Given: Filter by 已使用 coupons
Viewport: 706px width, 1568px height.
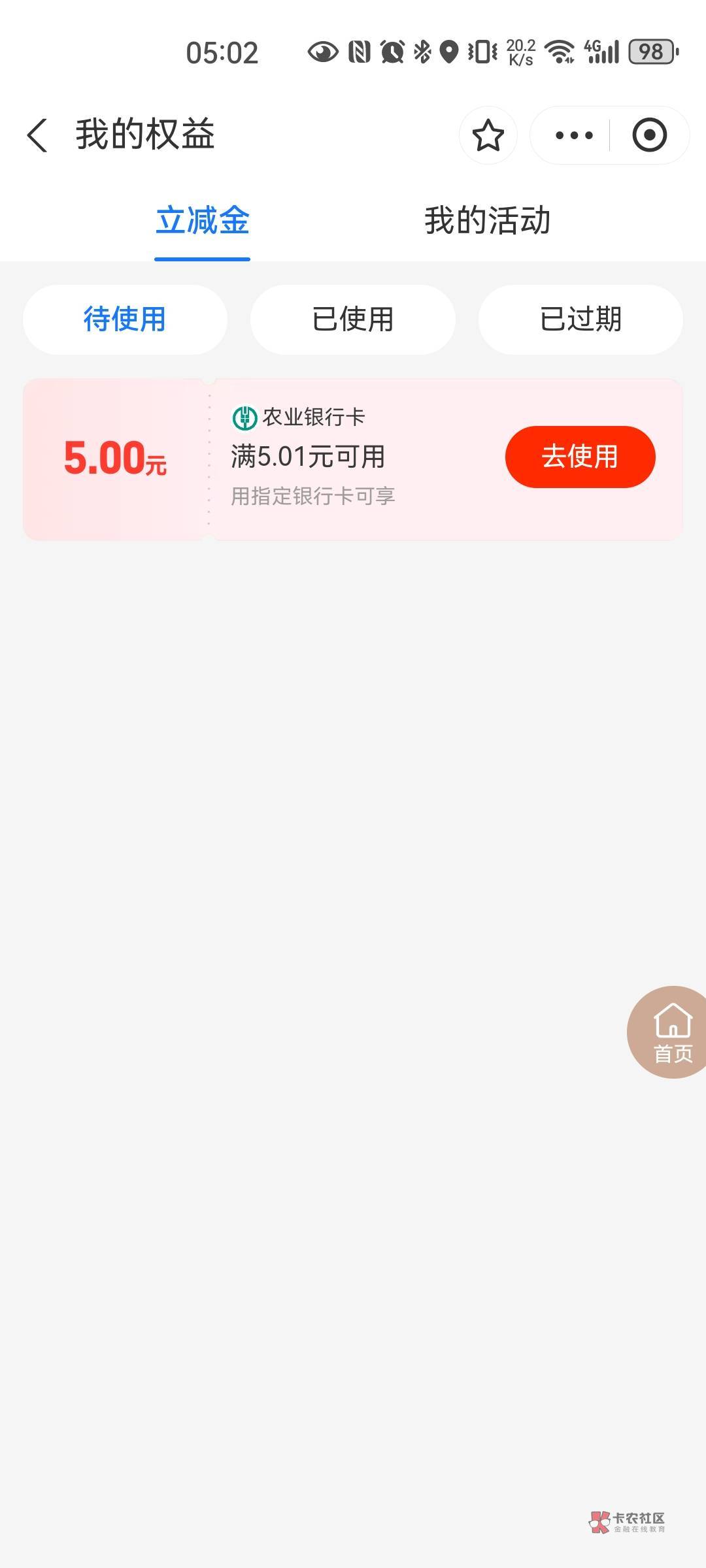Looking at the screenshot, I should click(x=353, y=319).
